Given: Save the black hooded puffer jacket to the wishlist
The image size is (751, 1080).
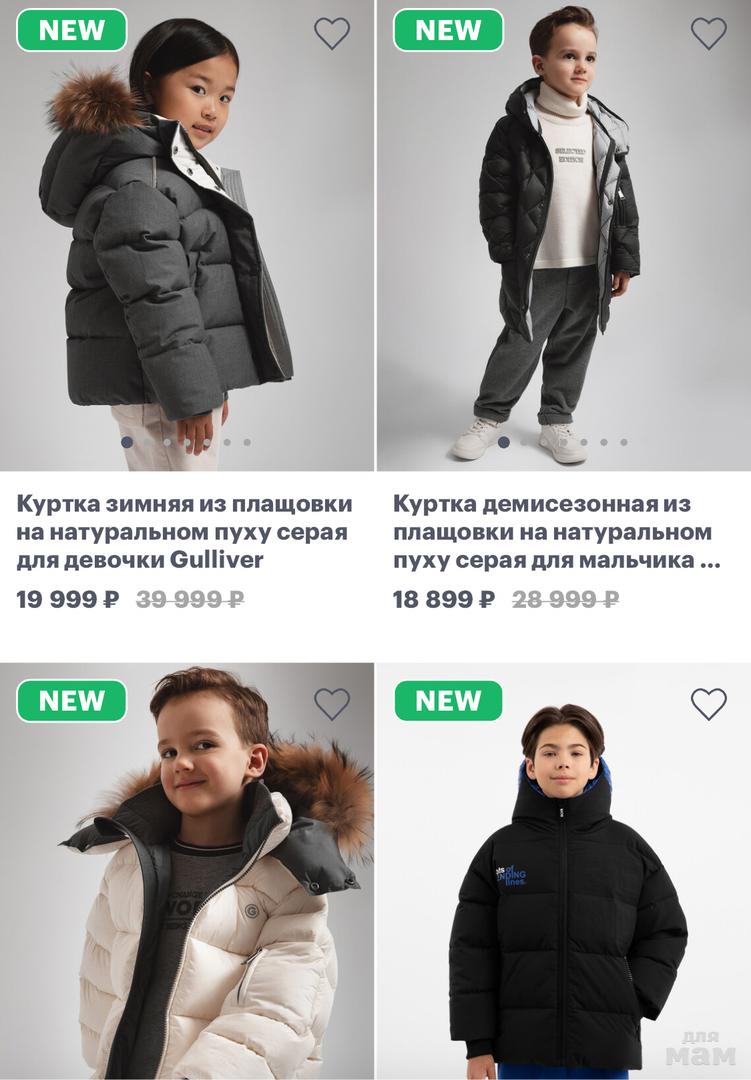Looking at the screenshot, I should point(708,704).
